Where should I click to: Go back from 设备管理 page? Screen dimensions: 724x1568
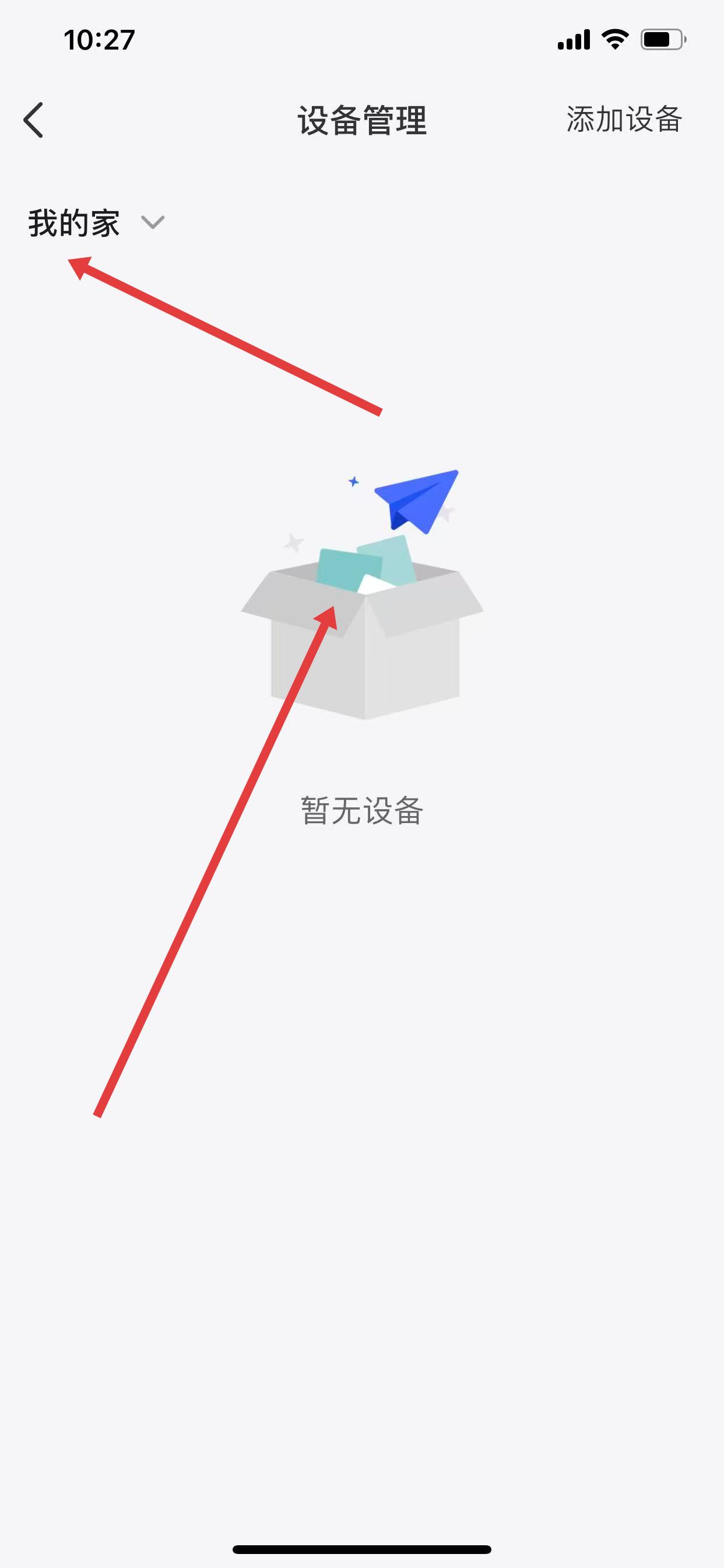click(34, 120)
